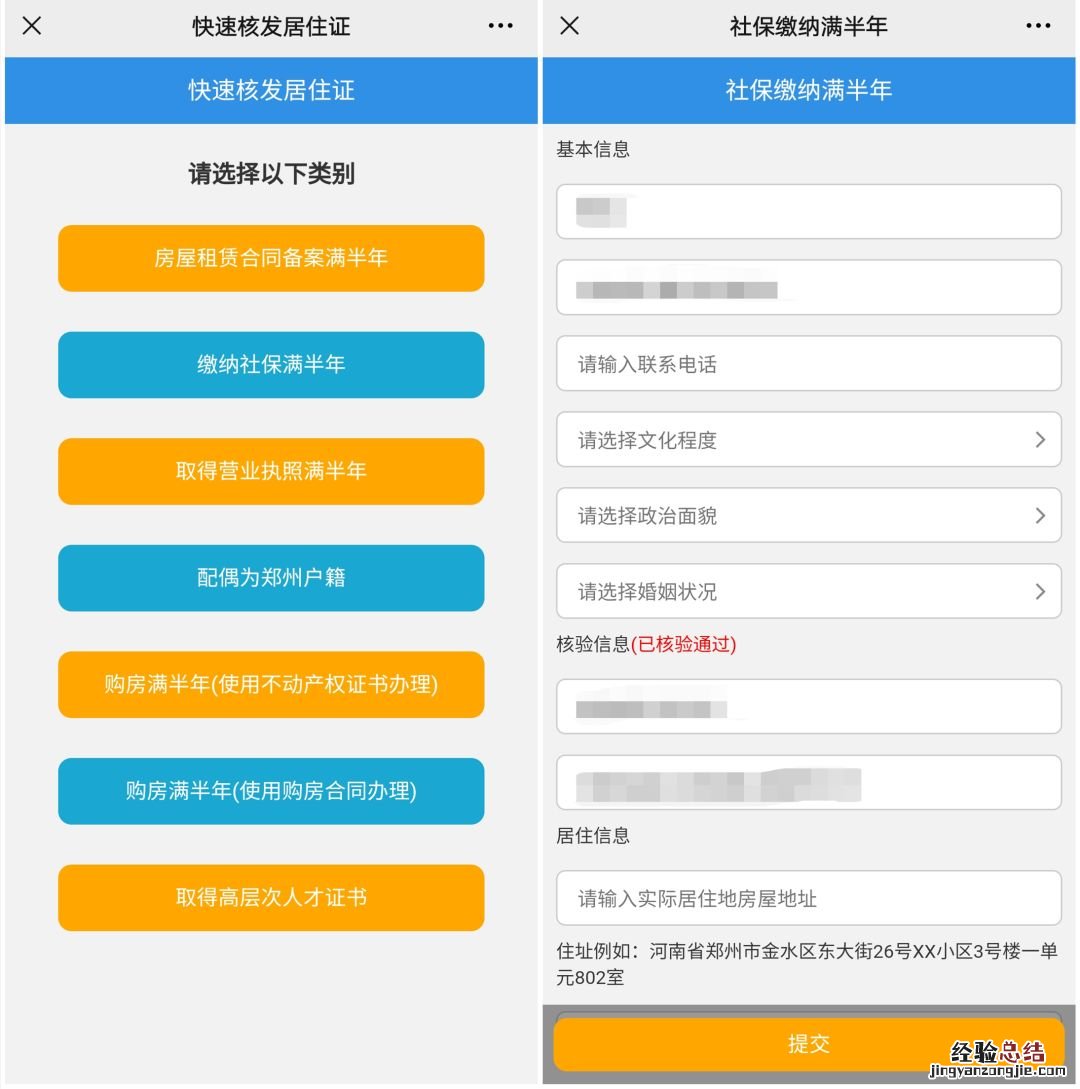
Task: Open overflow menu on 快速核发居住证 page
Action: click(501, 26)
